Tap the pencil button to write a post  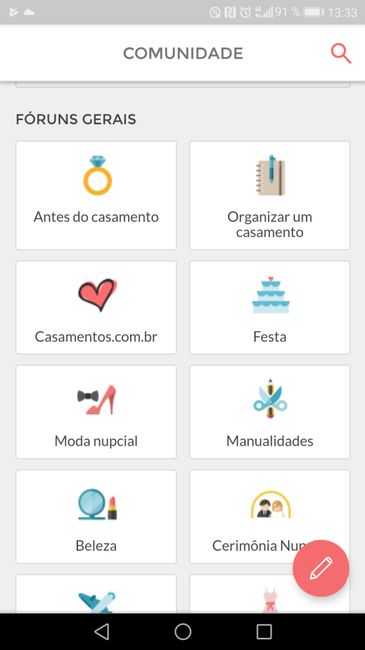321,568
